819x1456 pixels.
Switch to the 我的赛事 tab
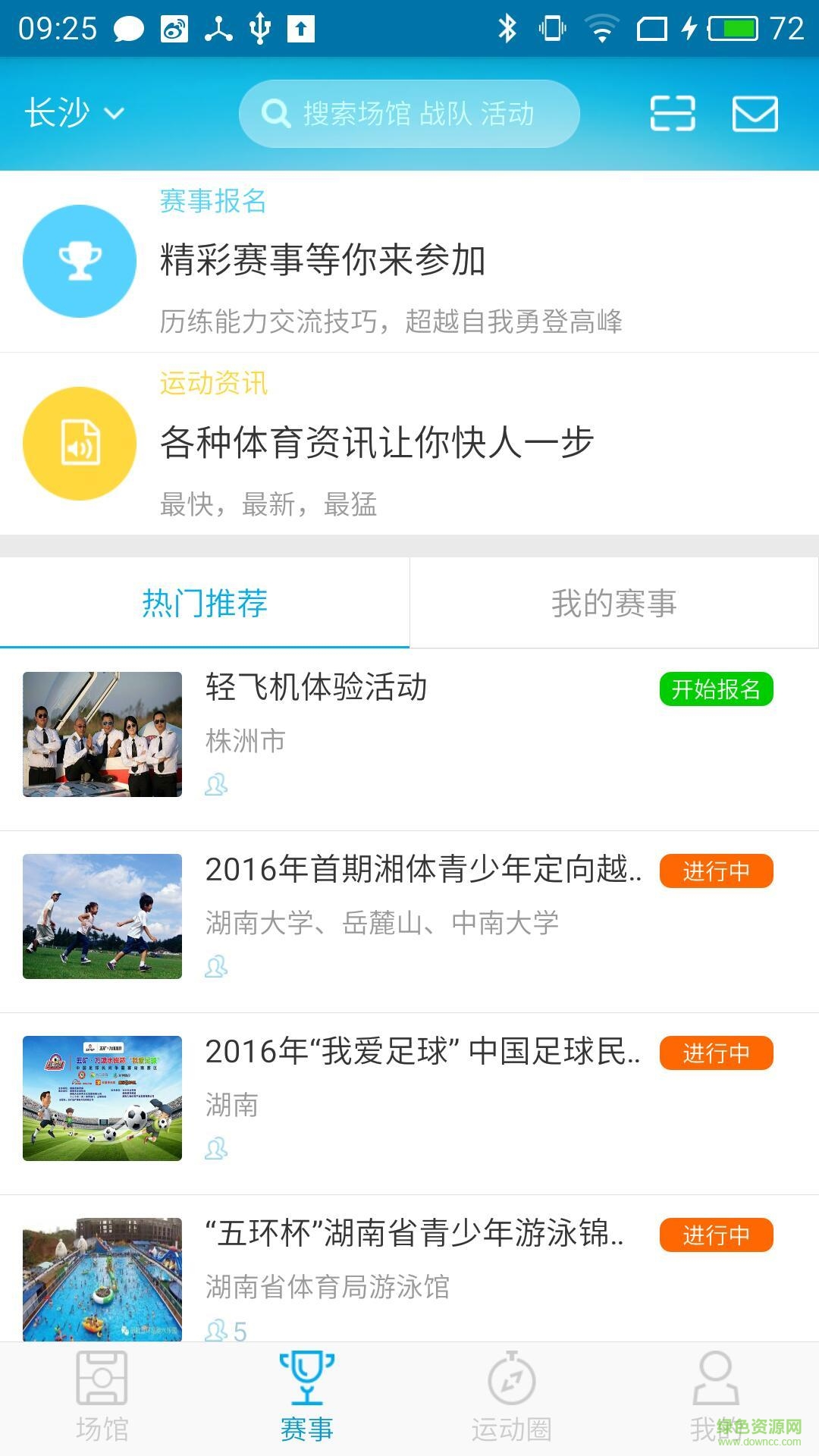pos(613,604)
